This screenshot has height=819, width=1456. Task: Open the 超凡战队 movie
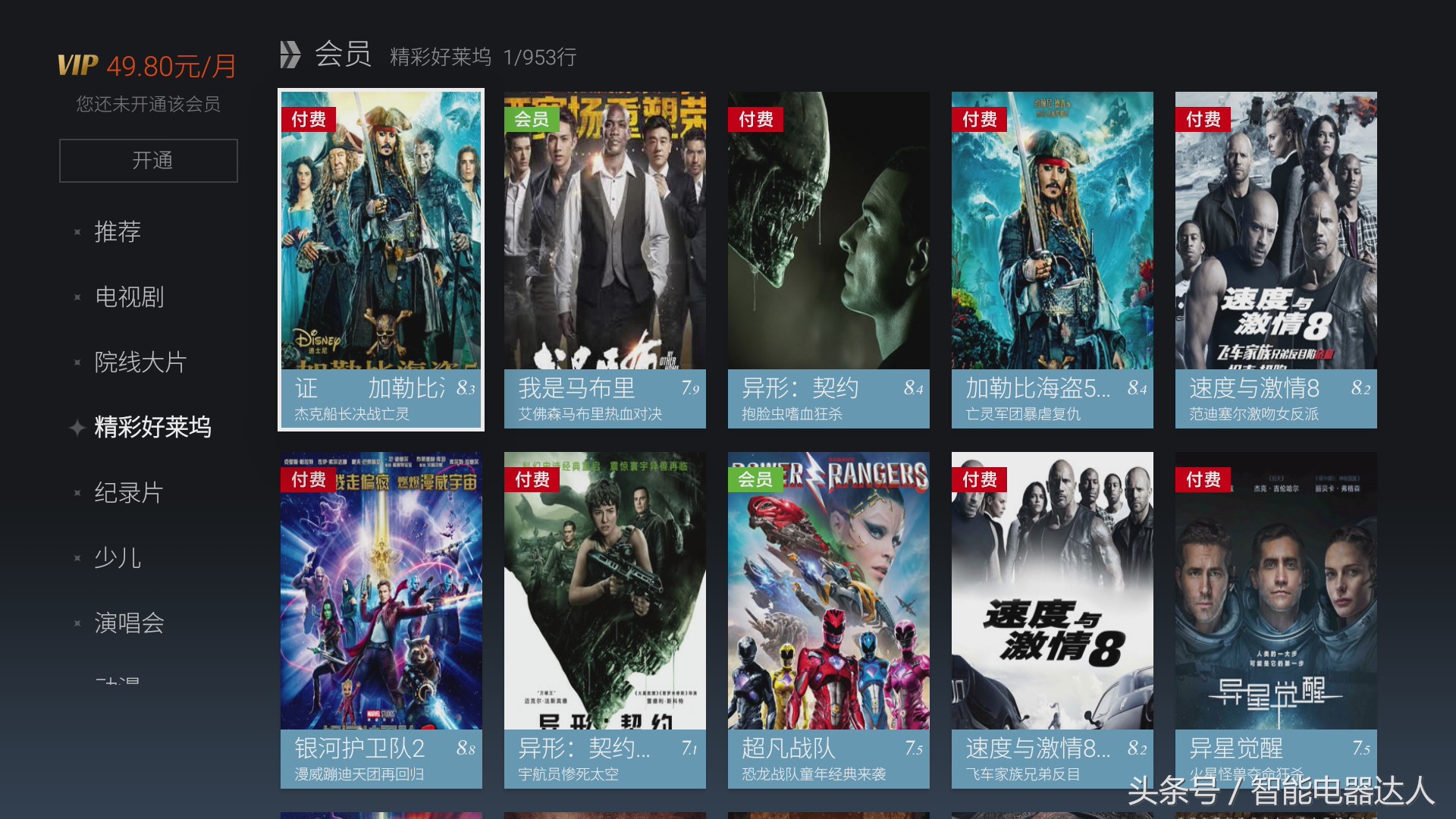tap(828, 620)
